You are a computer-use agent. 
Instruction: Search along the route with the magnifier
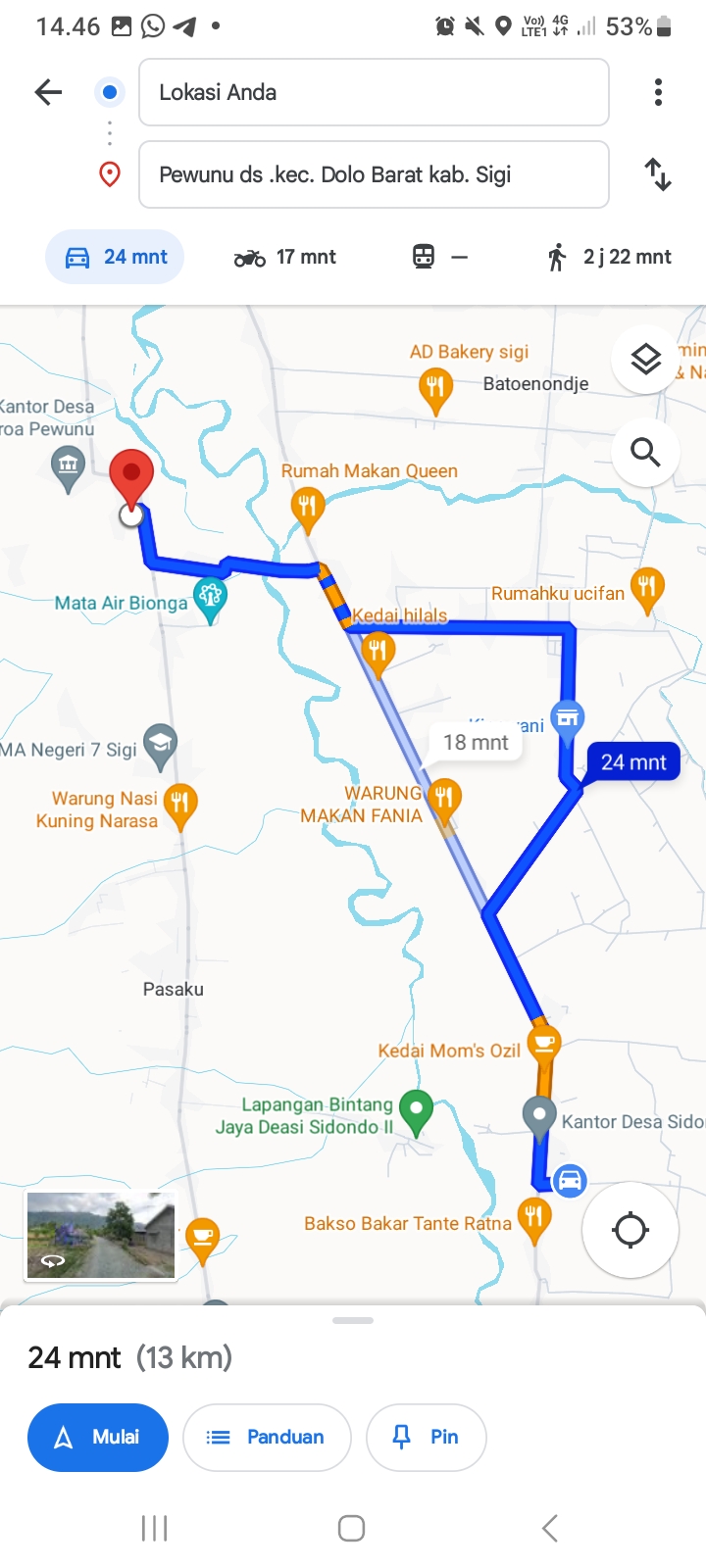[x=645, y=452]
